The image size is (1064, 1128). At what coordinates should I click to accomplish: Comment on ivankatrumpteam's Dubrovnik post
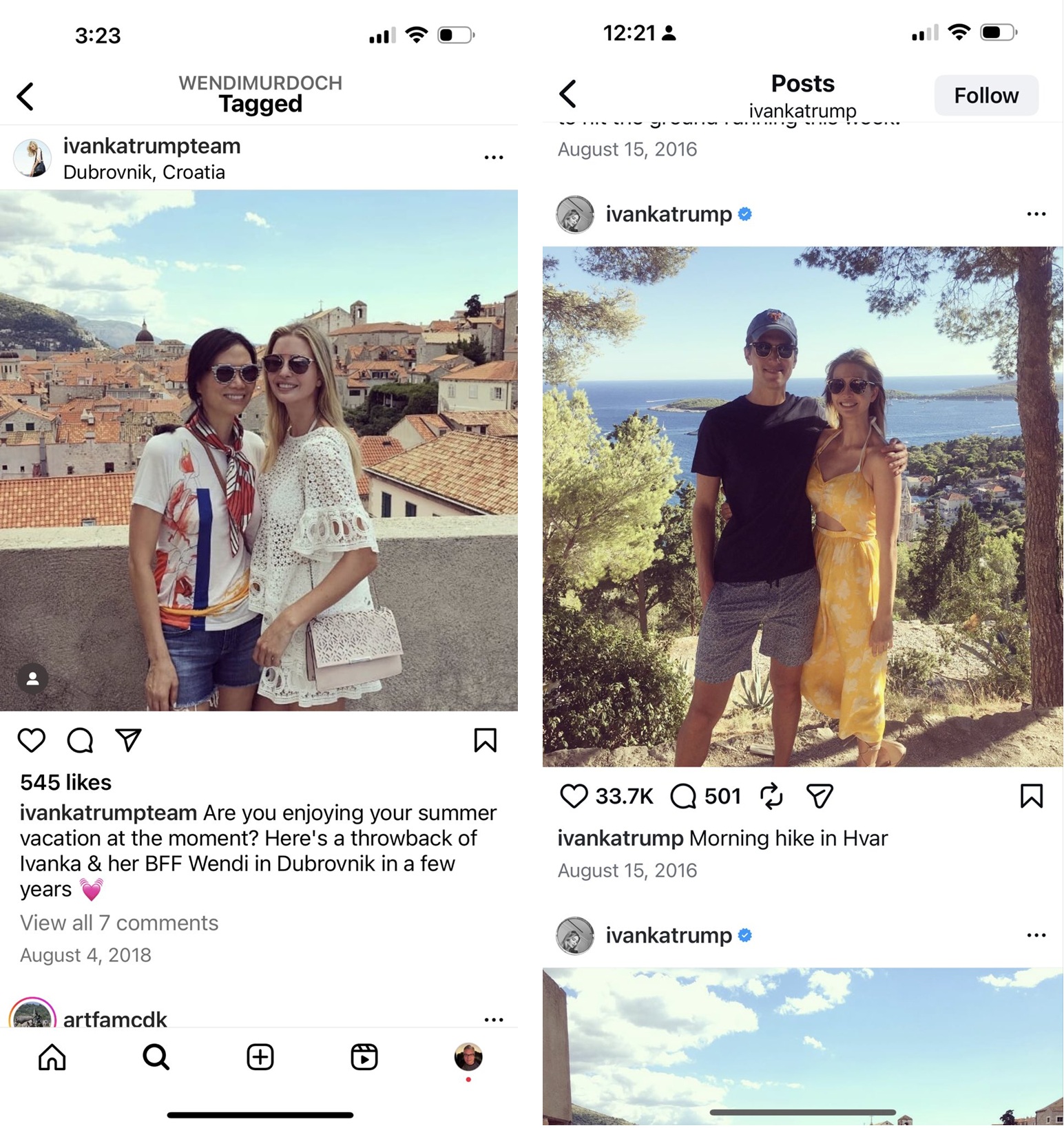point(80,740)
